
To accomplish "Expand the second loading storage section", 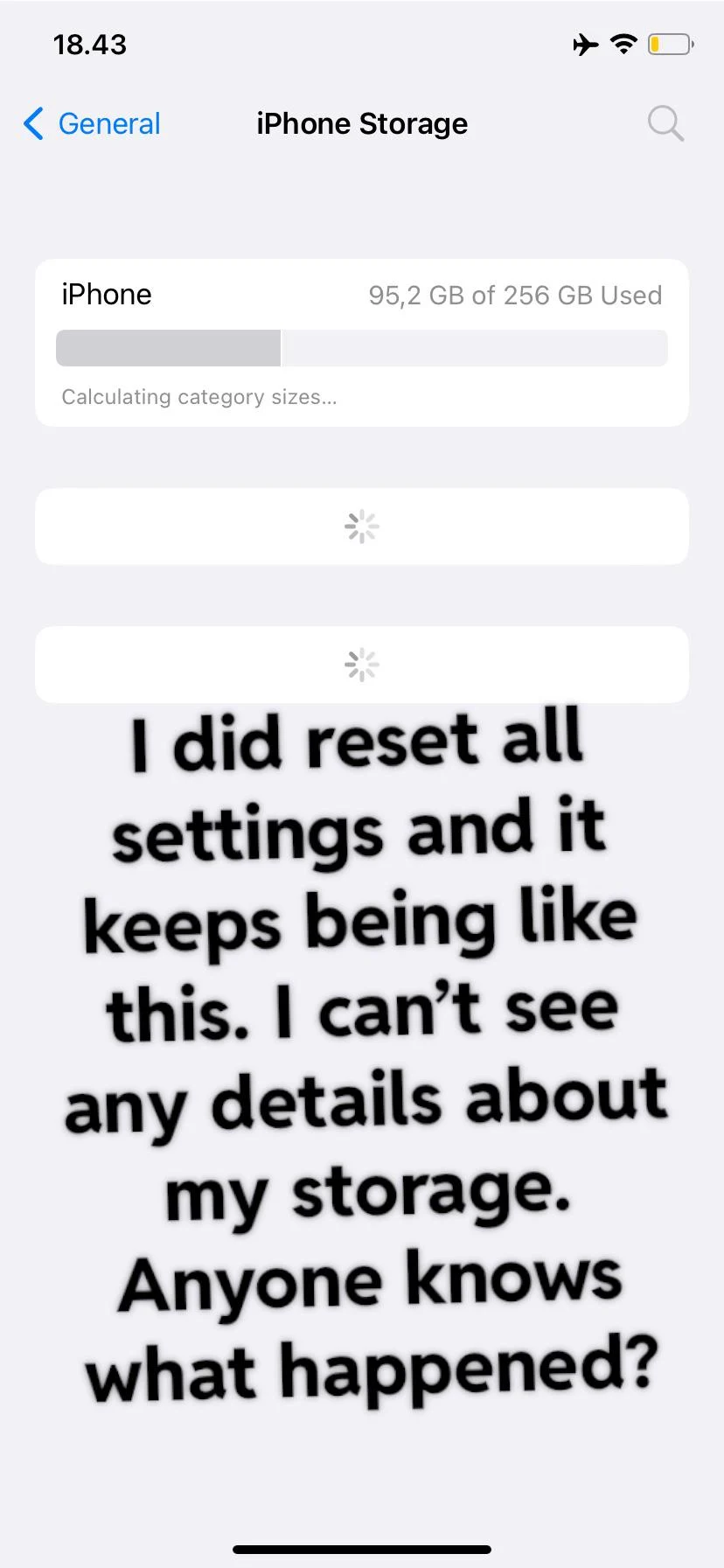I will pyautogui.click(x=361, y=665).
